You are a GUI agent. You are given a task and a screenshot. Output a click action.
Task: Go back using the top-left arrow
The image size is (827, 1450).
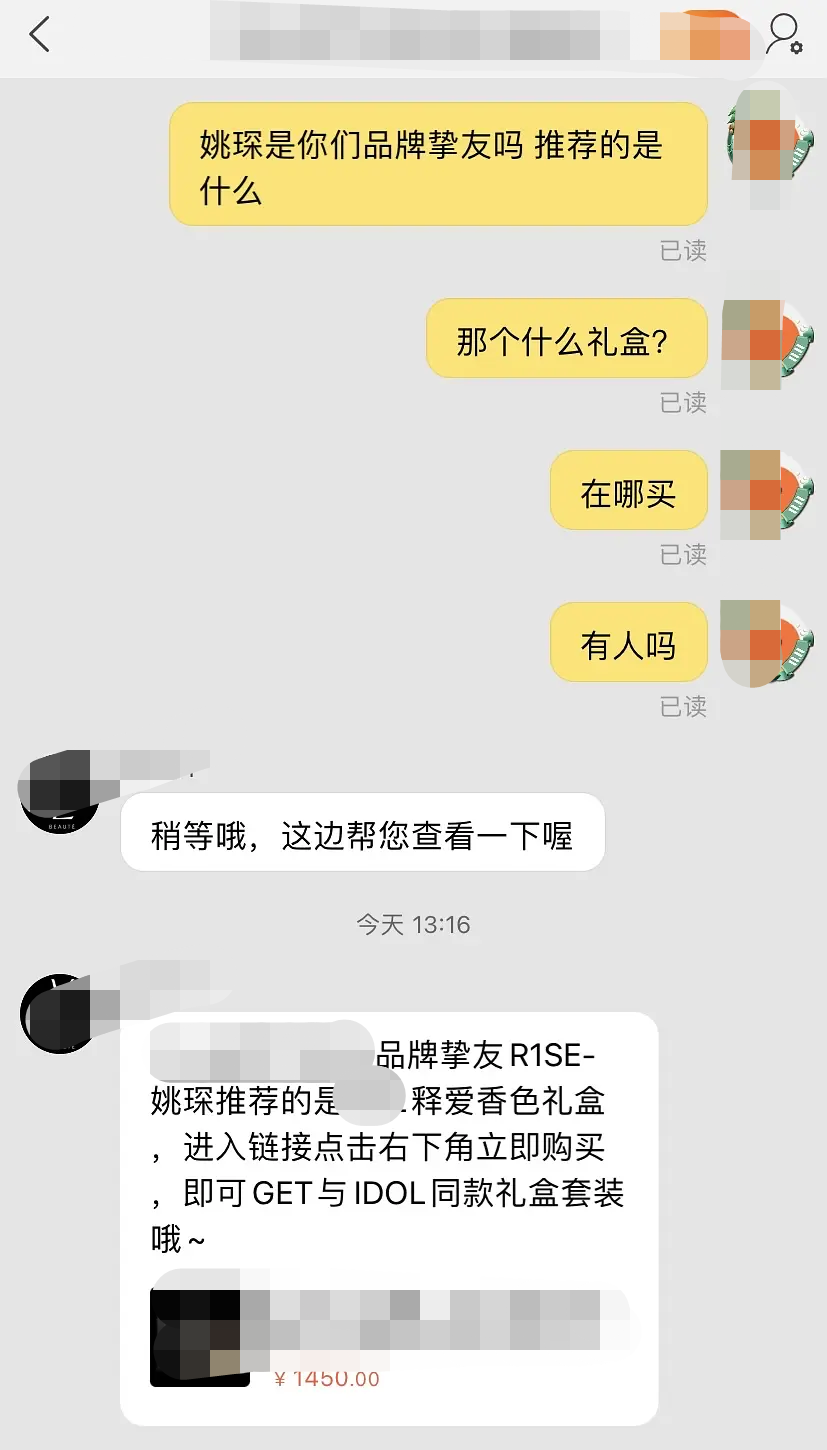point(40,36)
